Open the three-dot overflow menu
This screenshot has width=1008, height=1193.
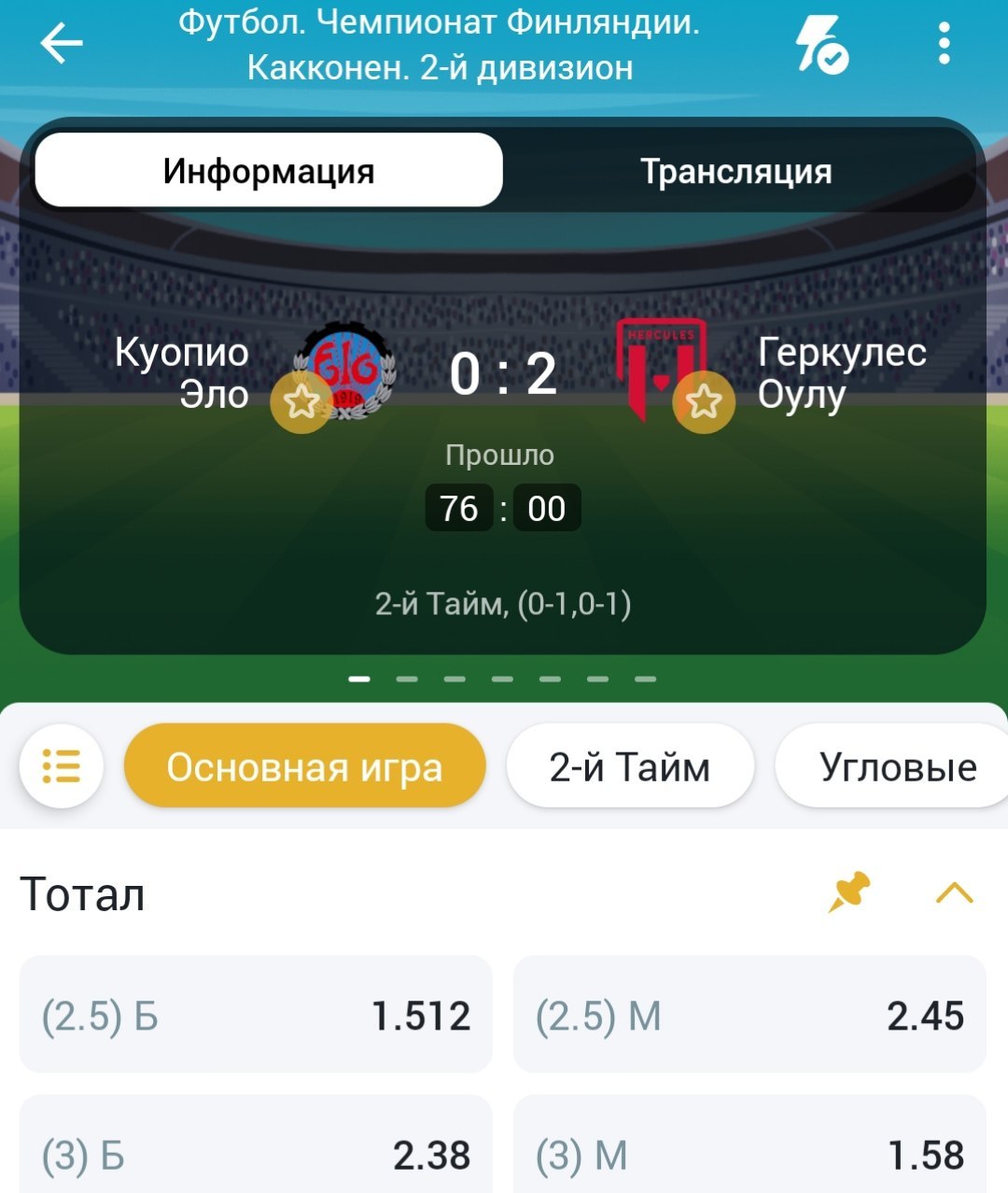pos(944,44)
